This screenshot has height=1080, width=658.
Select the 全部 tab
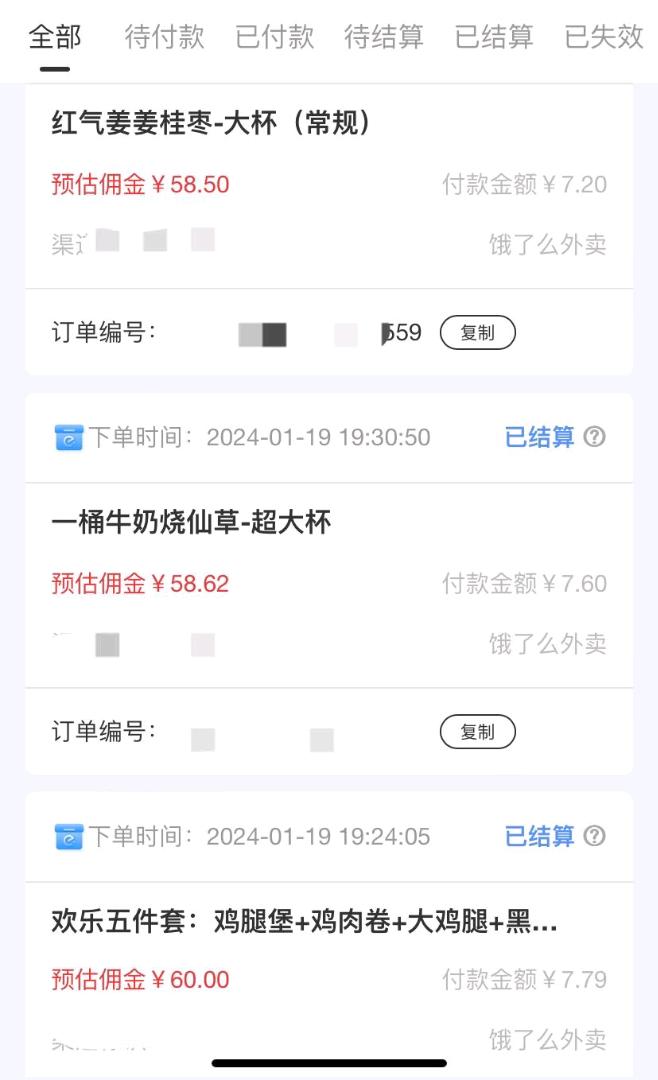pos(55,38)
